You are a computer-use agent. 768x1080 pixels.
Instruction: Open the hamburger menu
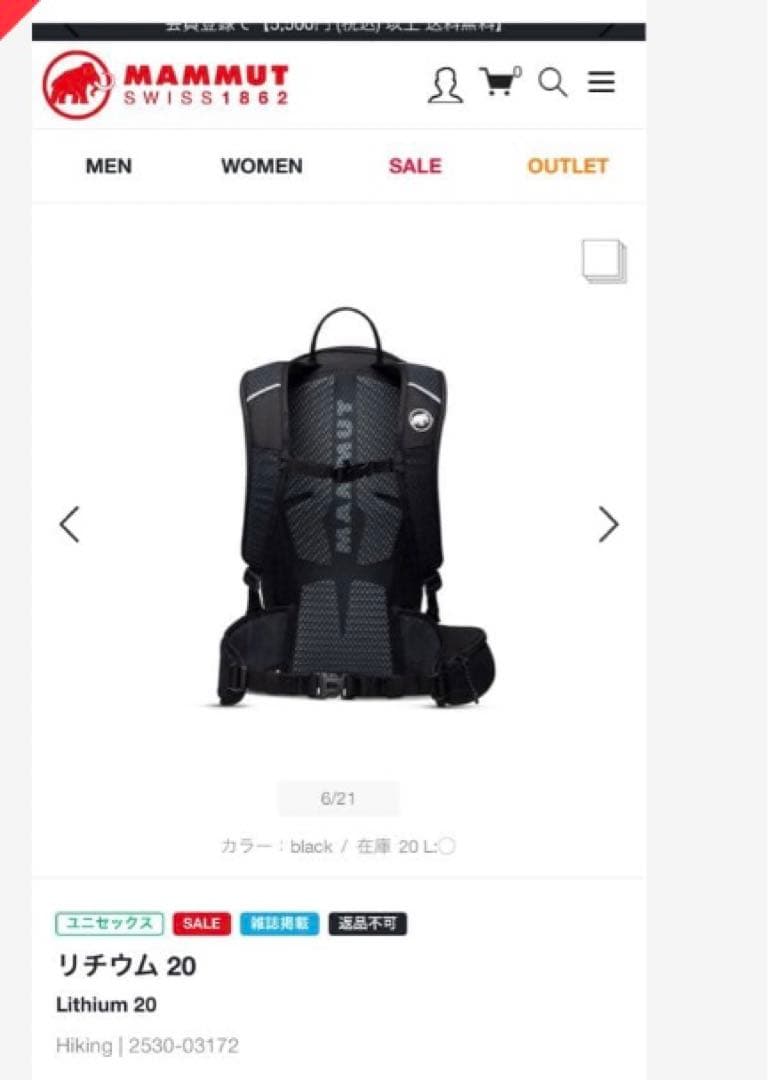601,82
